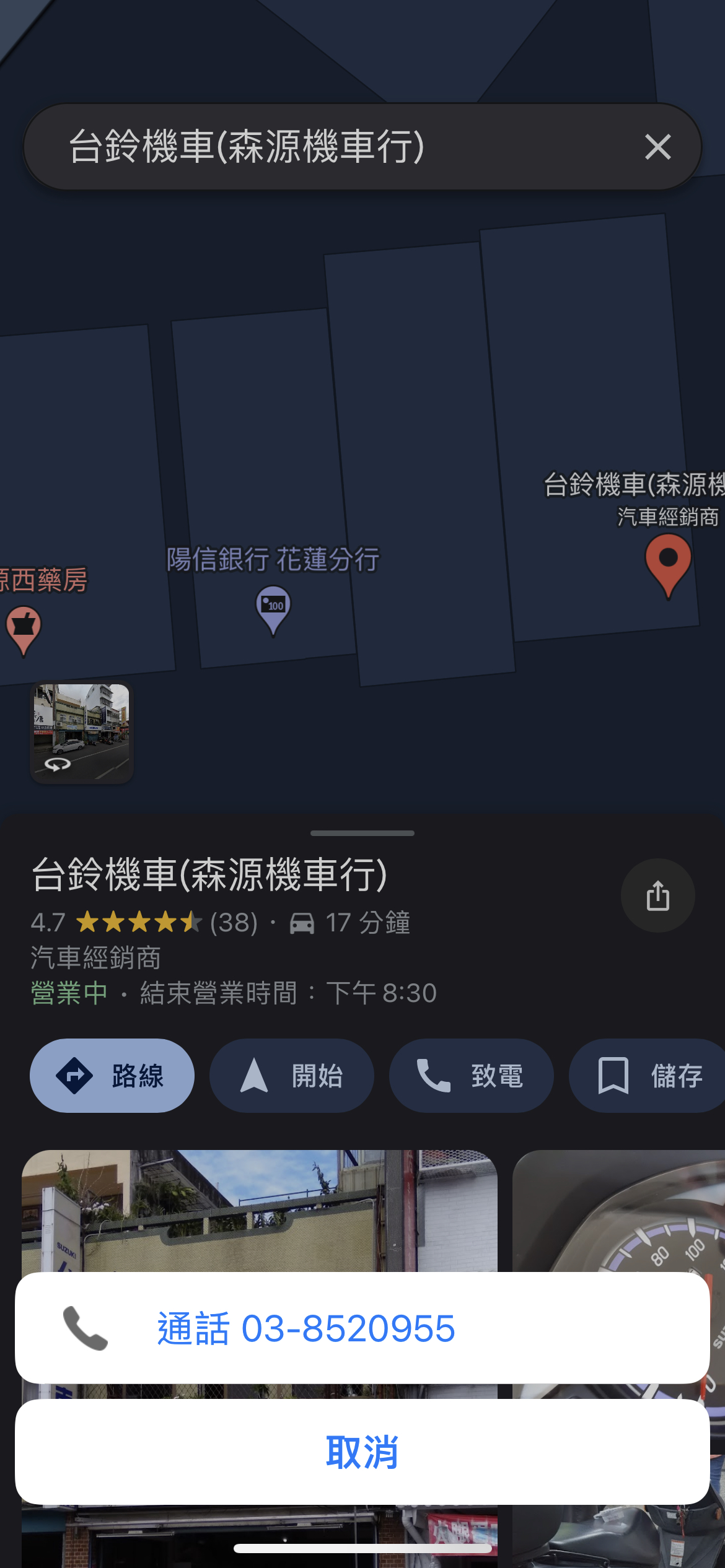Open the pharmacy pin on the map
This screenshot has width=725, height=1568.
(x=24, y=630)
